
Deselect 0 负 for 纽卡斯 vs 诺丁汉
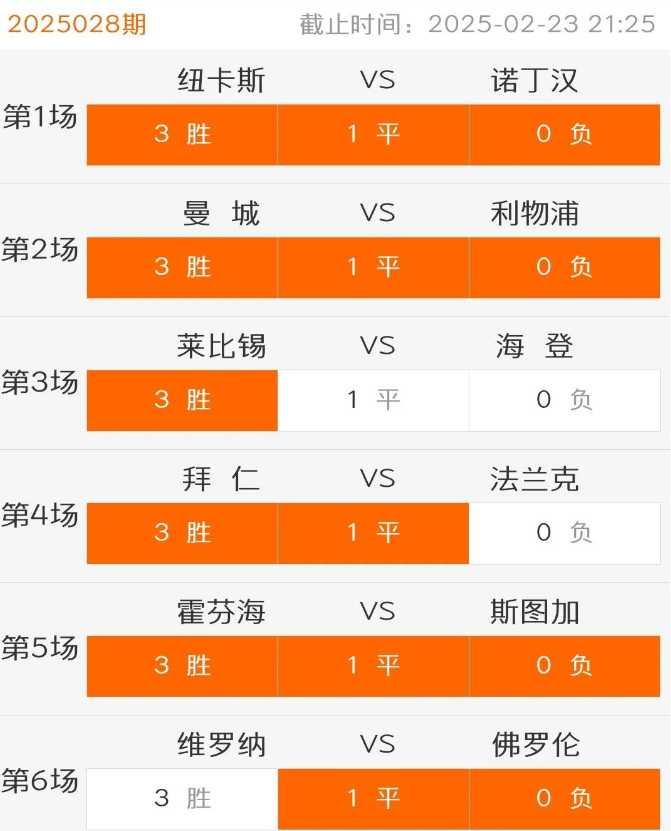pyautogui.click(x=564, y=134)
